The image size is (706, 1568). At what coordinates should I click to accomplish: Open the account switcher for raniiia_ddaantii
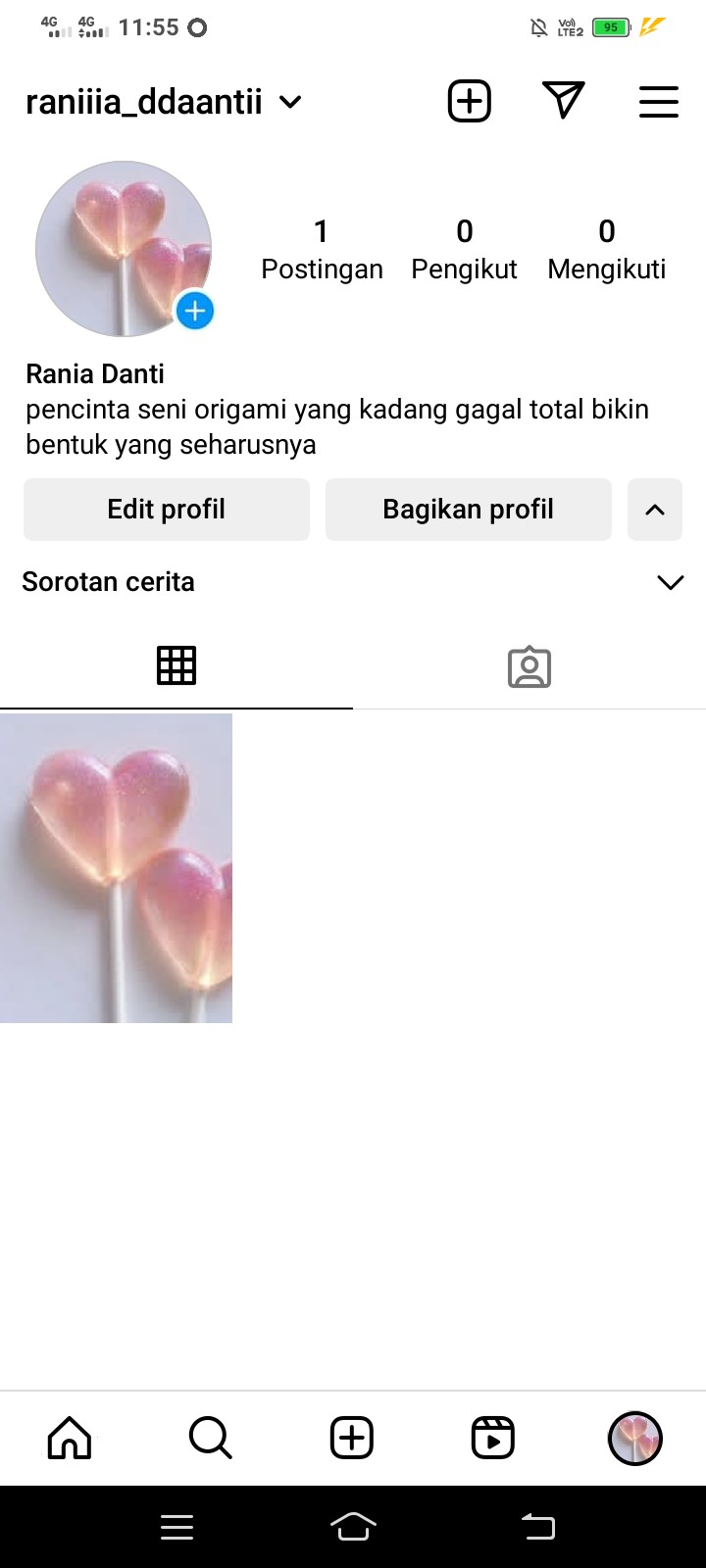click(x=164, y=102)
